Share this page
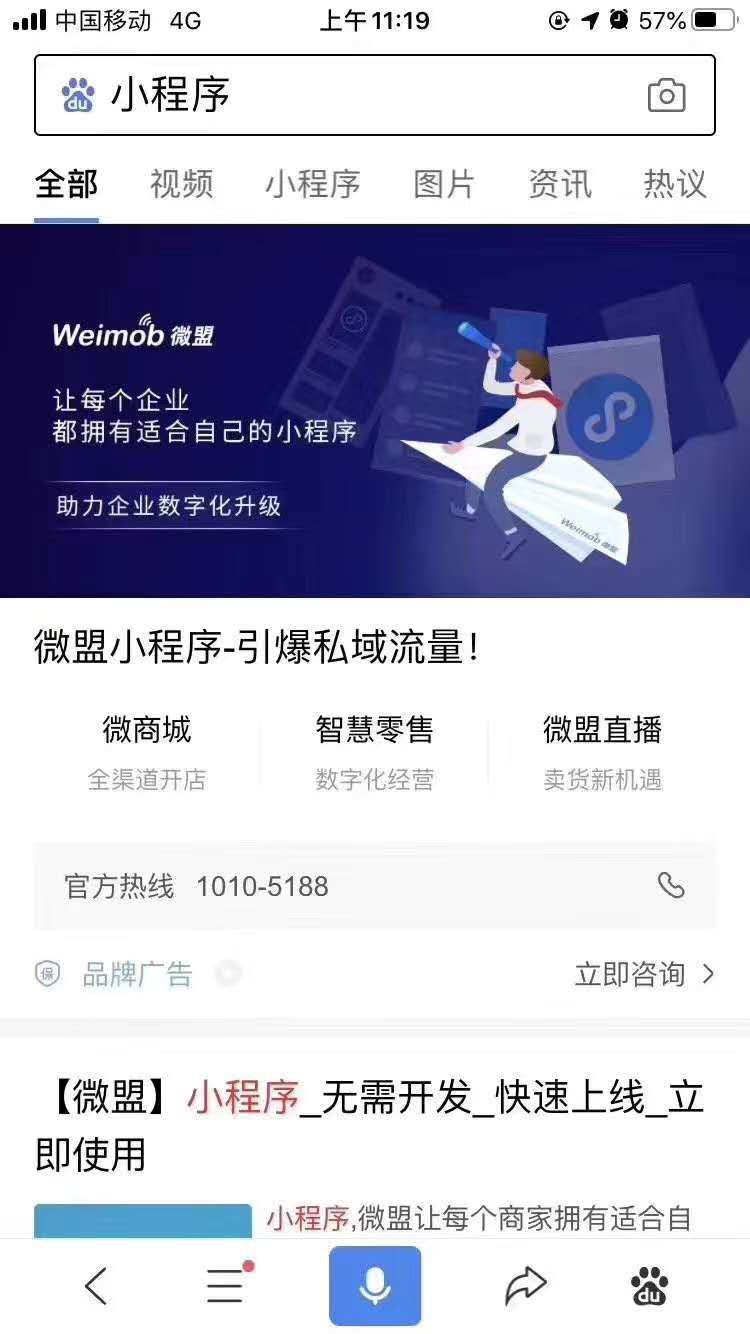 (525, 1286)
